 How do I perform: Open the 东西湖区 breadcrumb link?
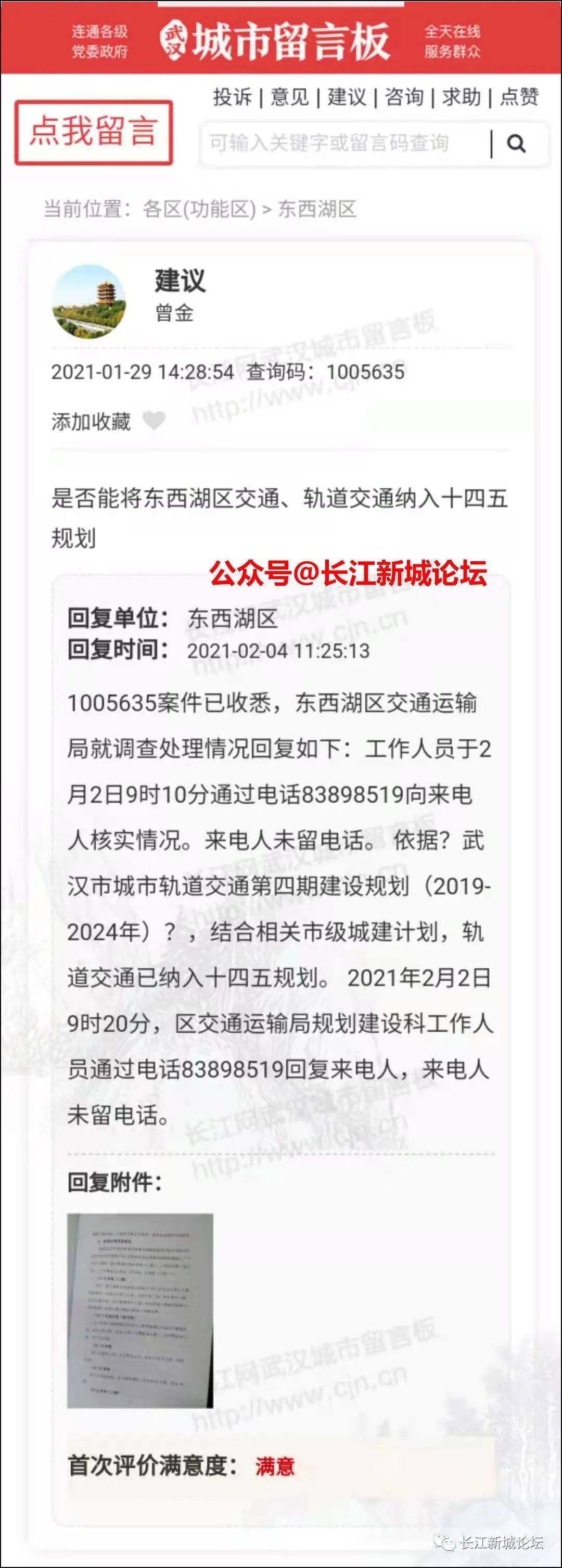point(317,209)
